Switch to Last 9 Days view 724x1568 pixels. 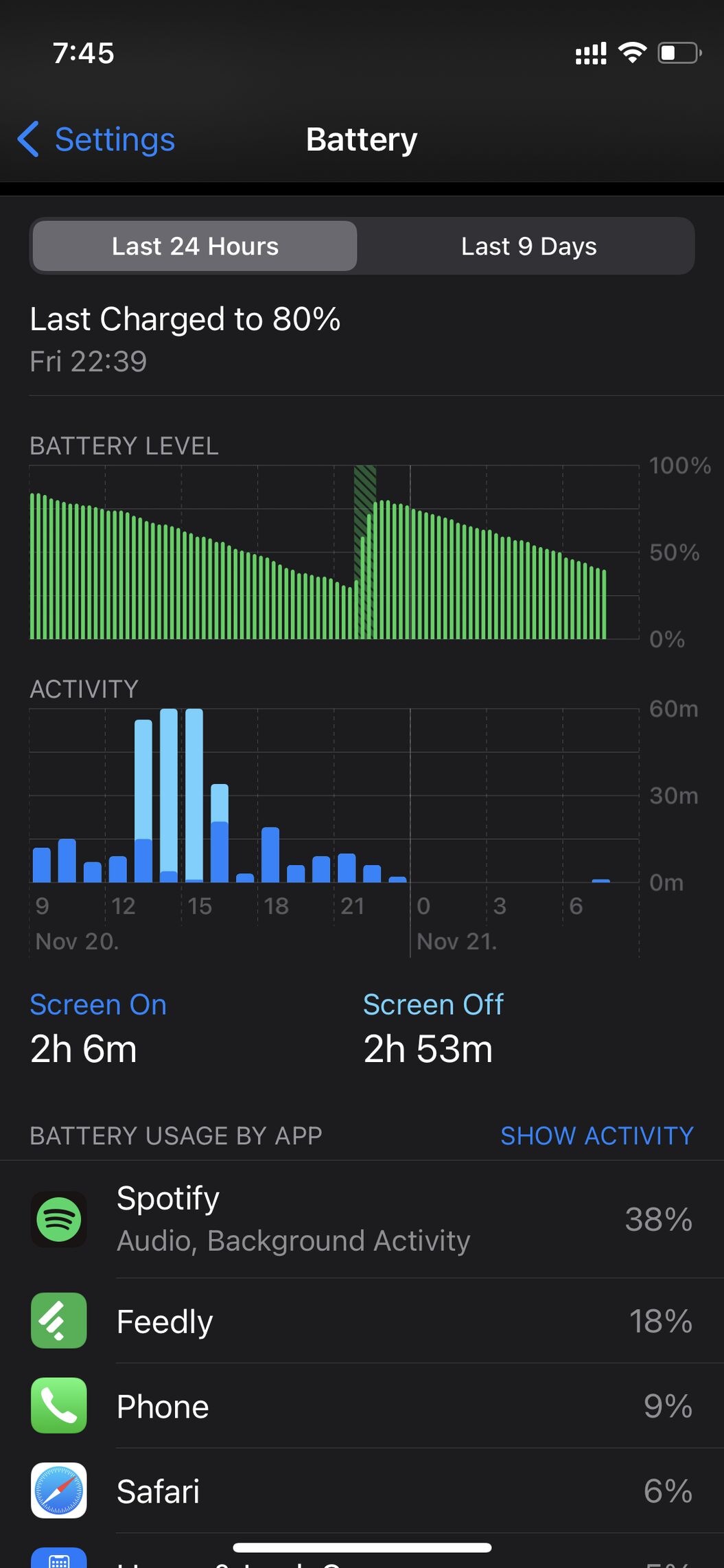coord(528,246)
